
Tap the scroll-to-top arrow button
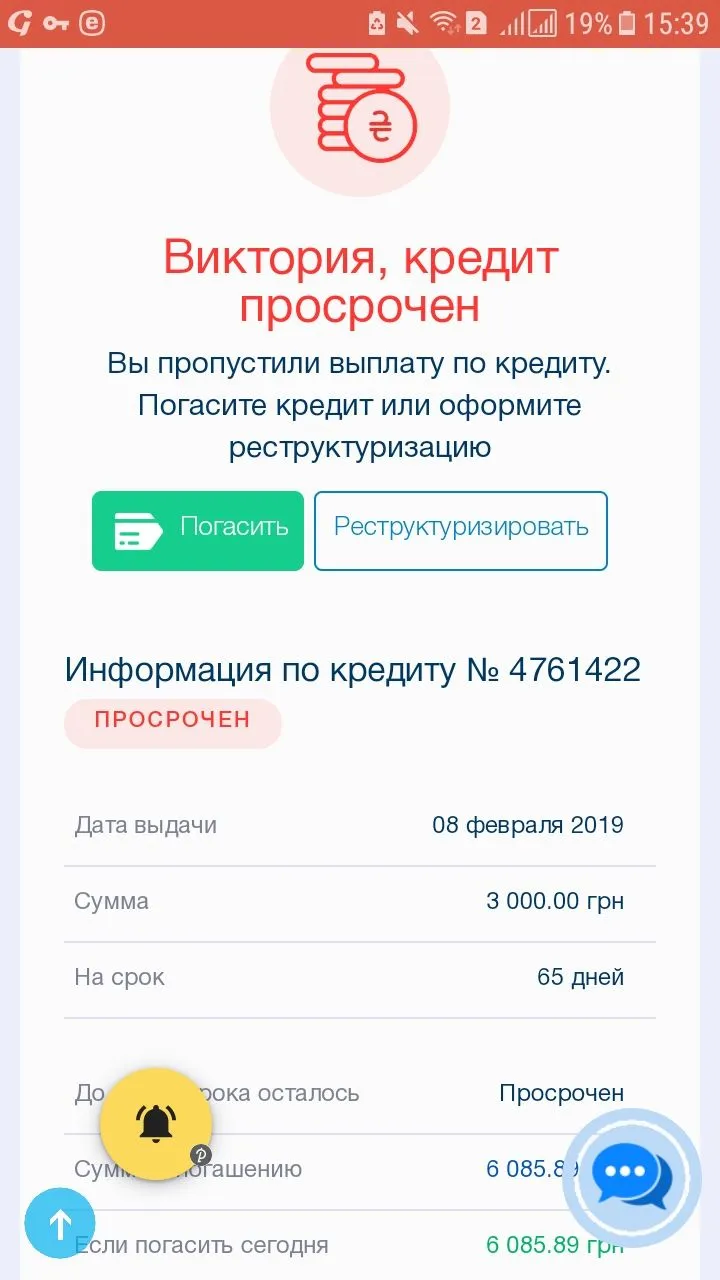pos(60,1222)
